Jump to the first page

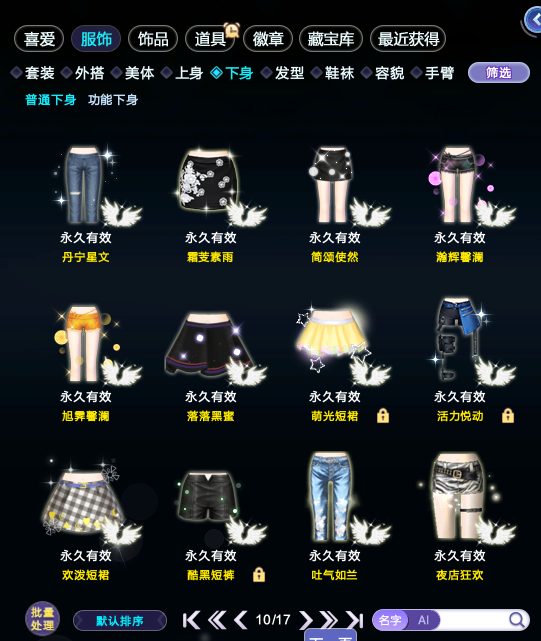point(191,620)
